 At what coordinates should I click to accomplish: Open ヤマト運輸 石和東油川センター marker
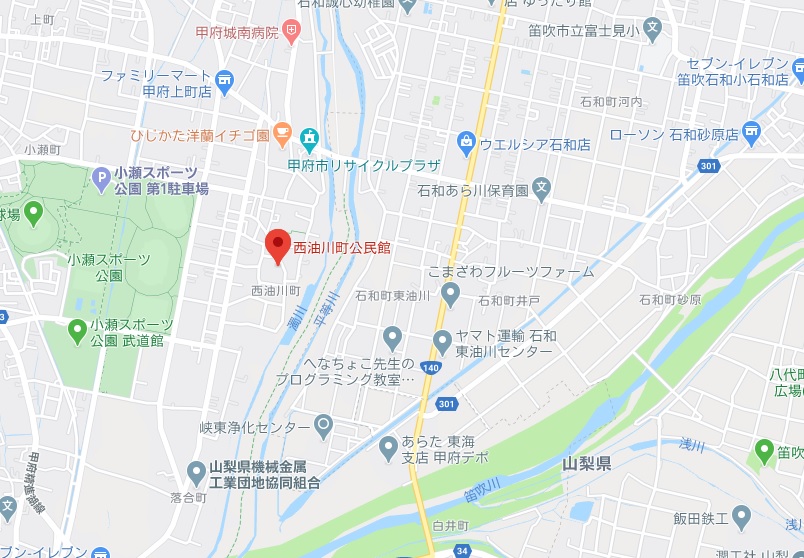coord(442,340)
